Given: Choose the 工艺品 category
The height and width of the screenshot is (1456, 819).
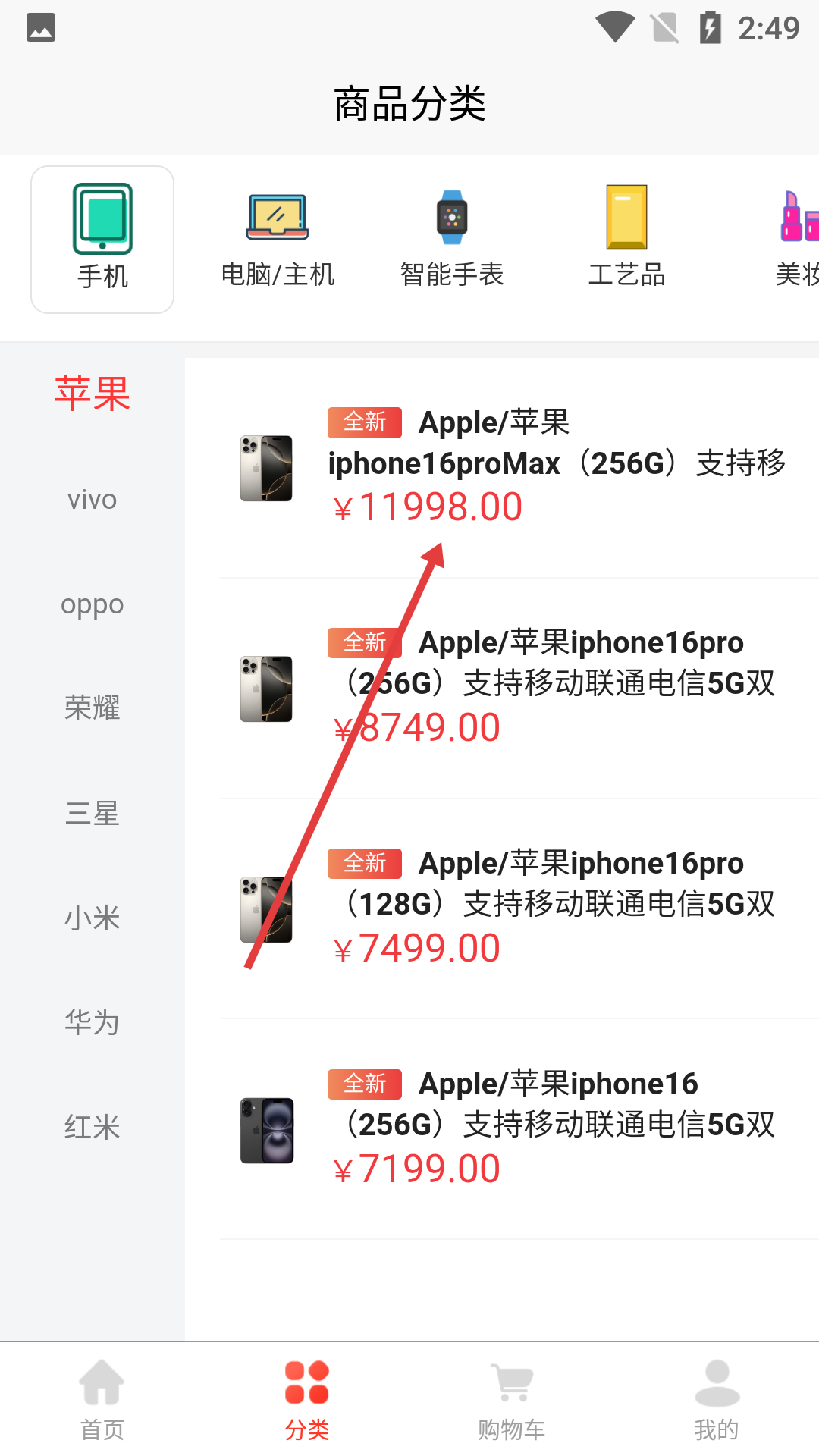Looking at the screenshot, I should 626,239.
